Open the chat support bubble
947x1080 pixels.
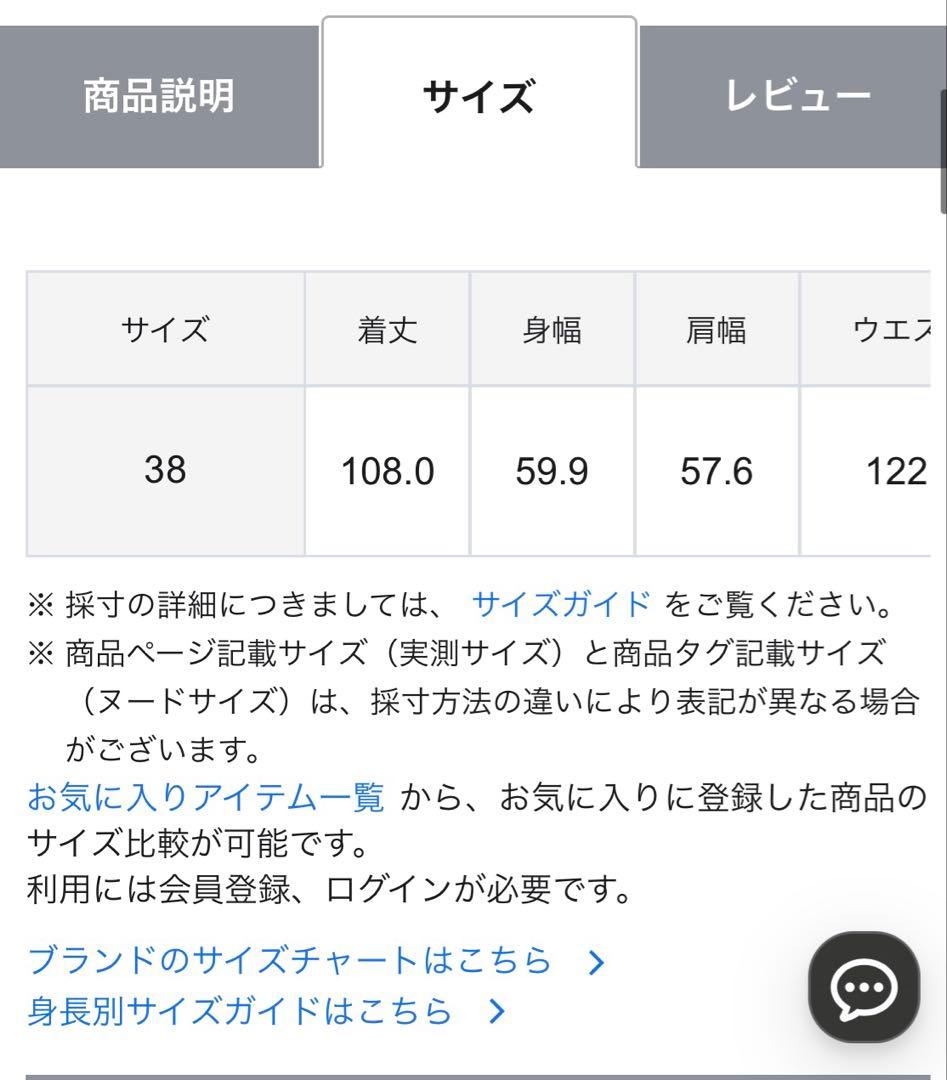tap(864, 988)
